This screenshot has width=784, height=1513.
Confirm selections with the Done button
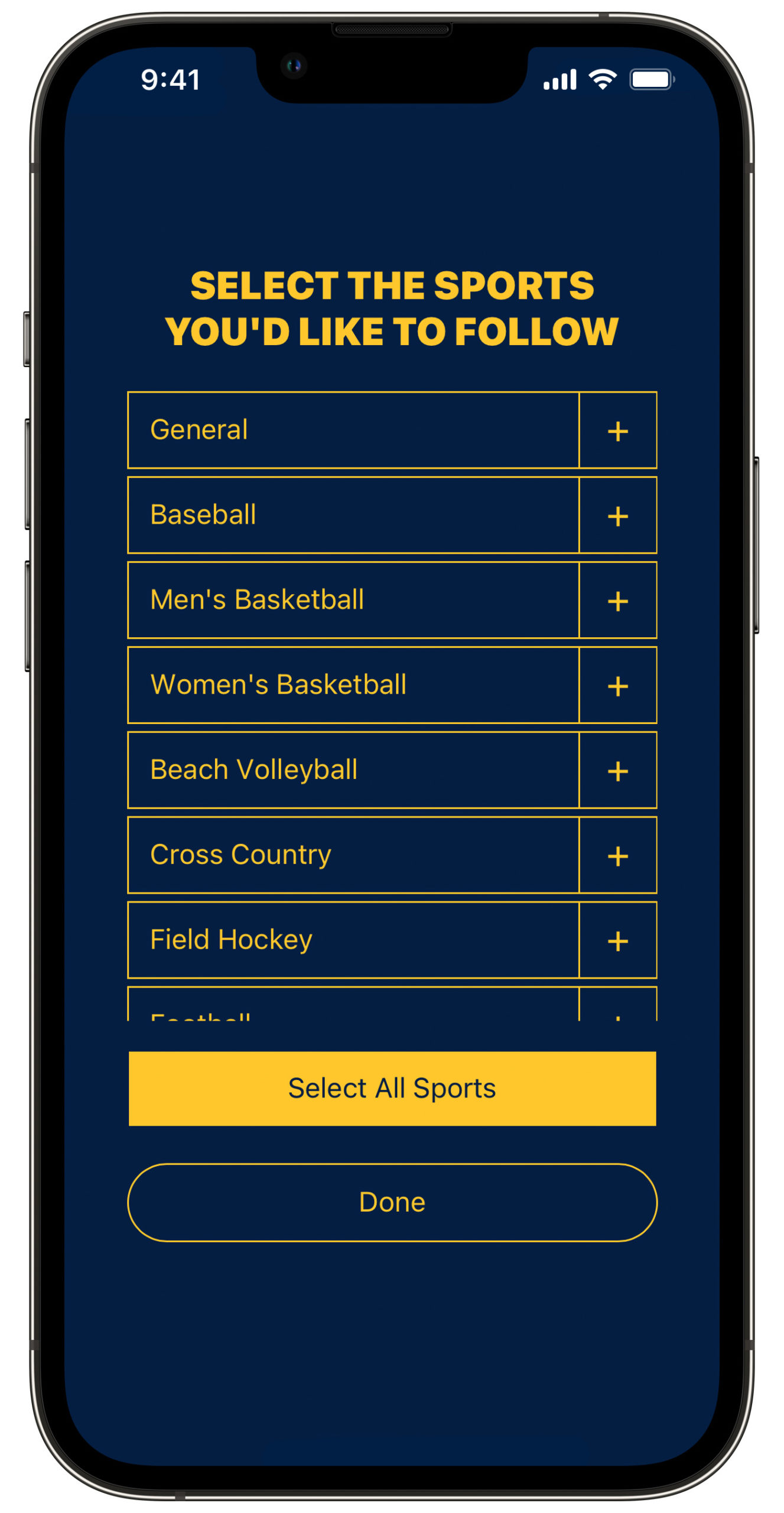click(x=392, y=1203)
